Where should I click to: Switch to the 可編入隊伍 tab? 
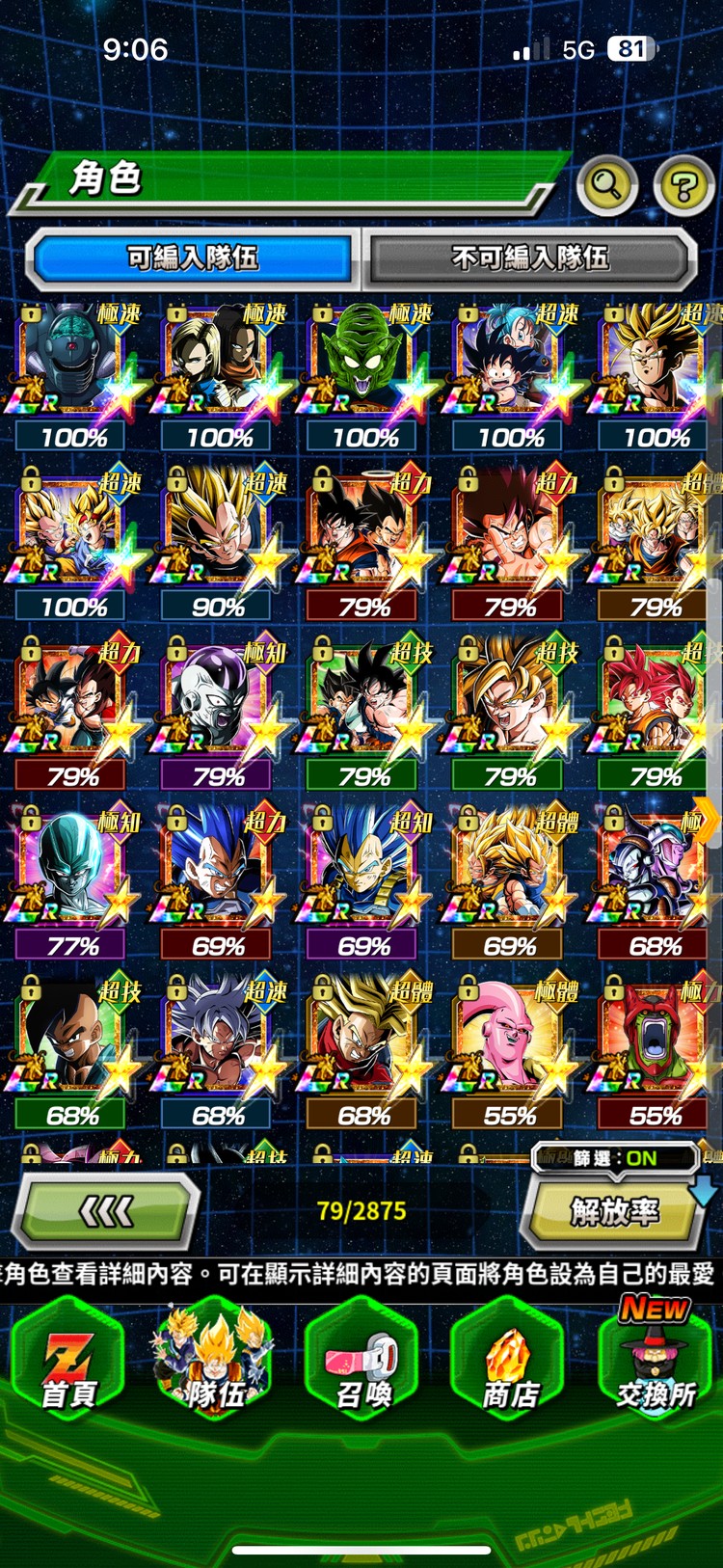[x=193, y=257]
